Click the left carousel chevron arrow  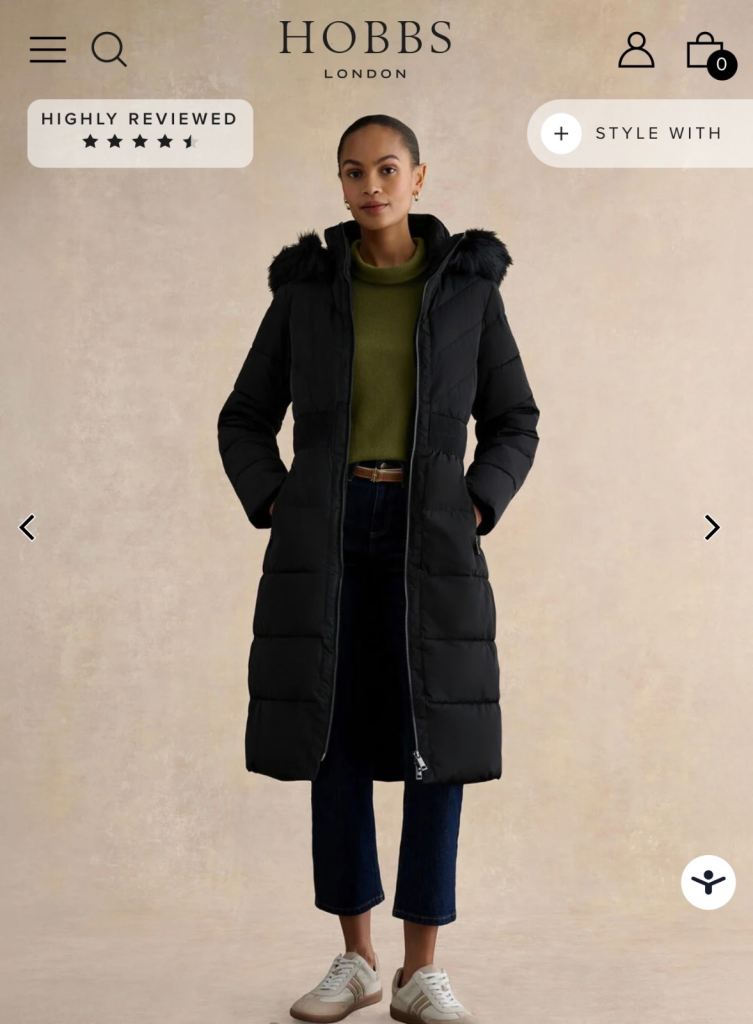click(x=27, y=527)
